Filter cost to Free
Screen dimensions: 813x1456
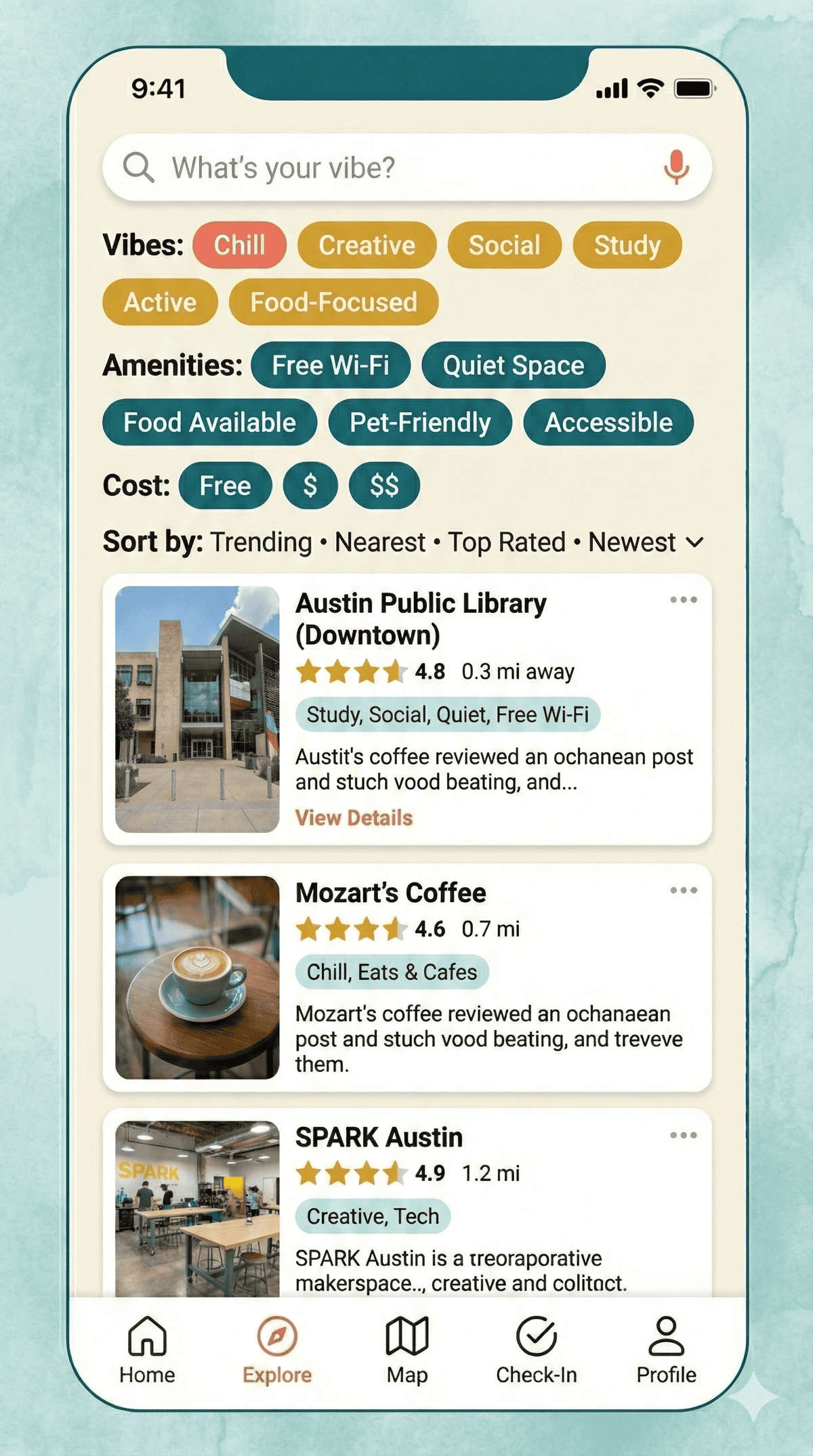click(225, 486)
